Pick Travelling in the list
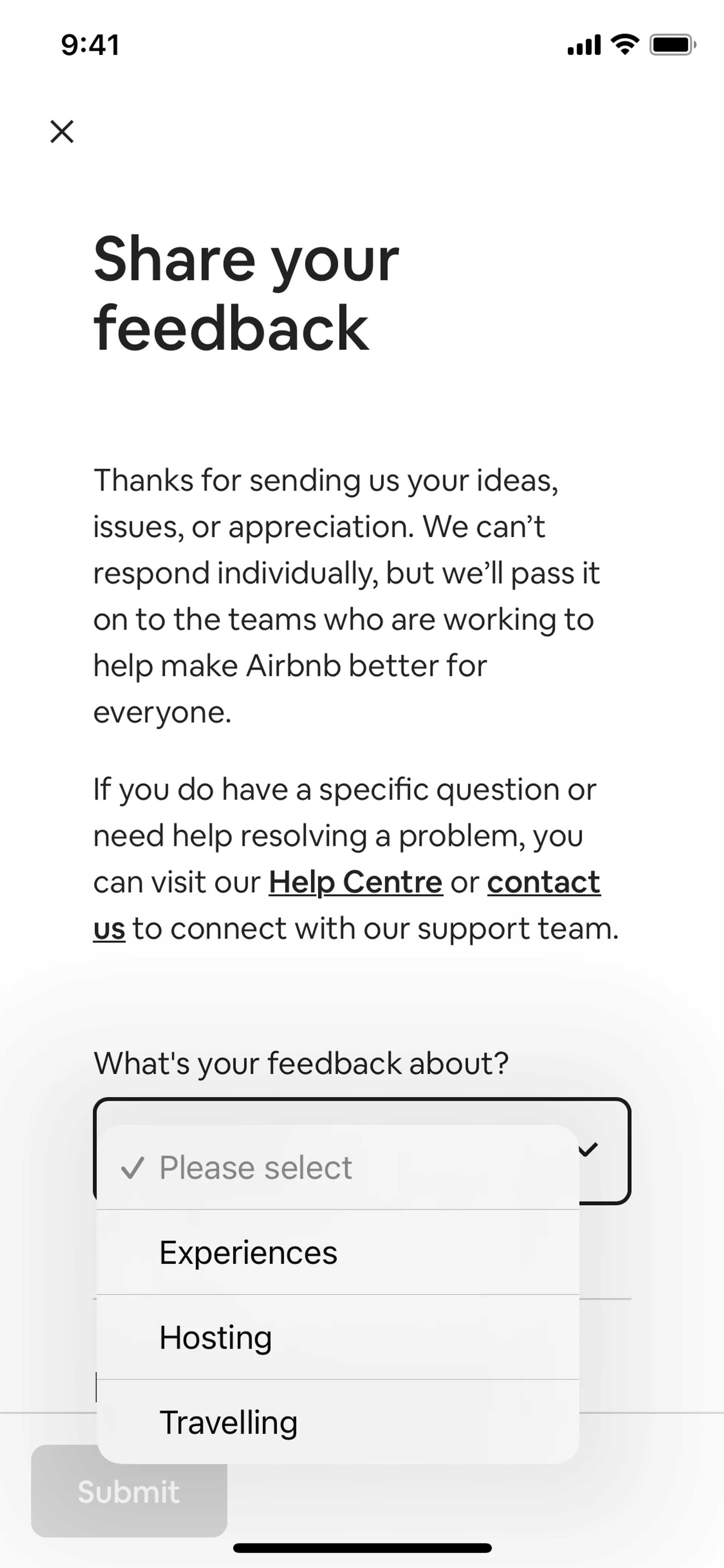 (228, 1422)
